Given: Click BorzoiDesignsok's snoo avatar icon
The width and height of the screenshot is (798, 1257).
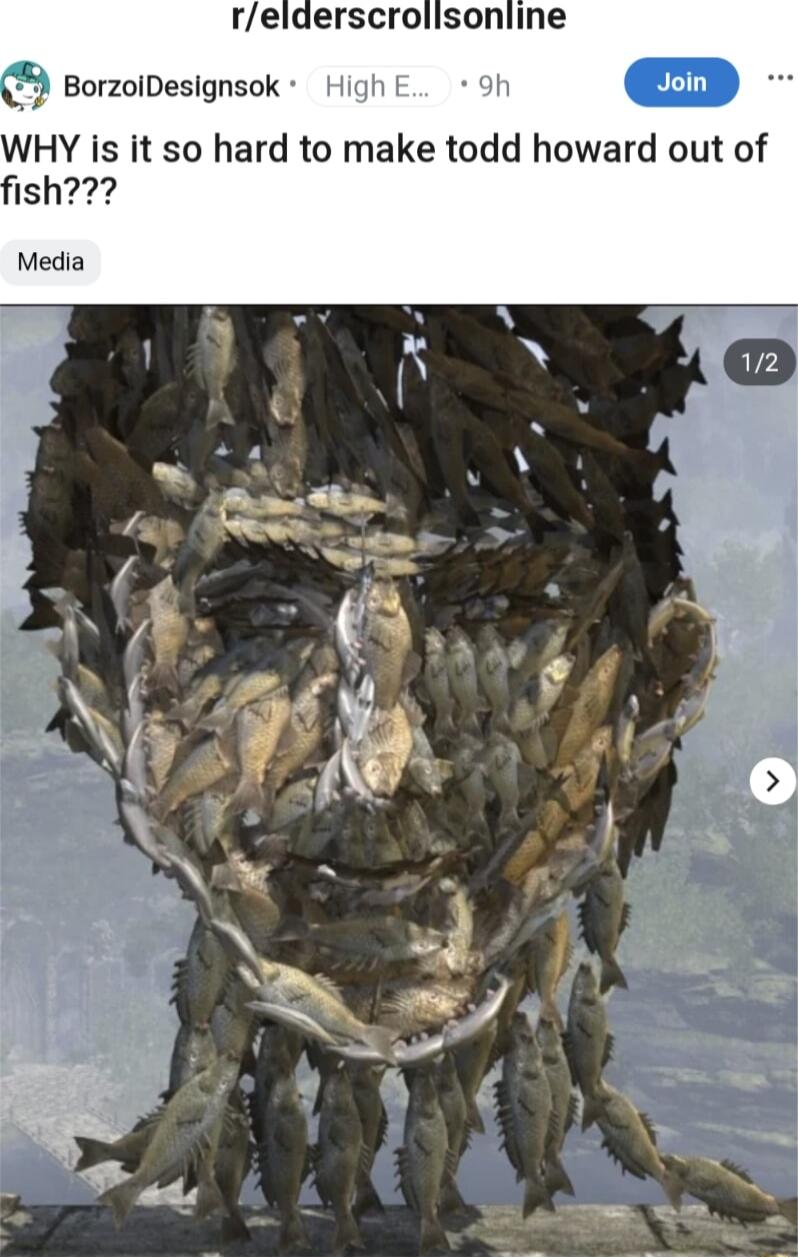Looking at the screenshot, I should [x=27, y=85].
